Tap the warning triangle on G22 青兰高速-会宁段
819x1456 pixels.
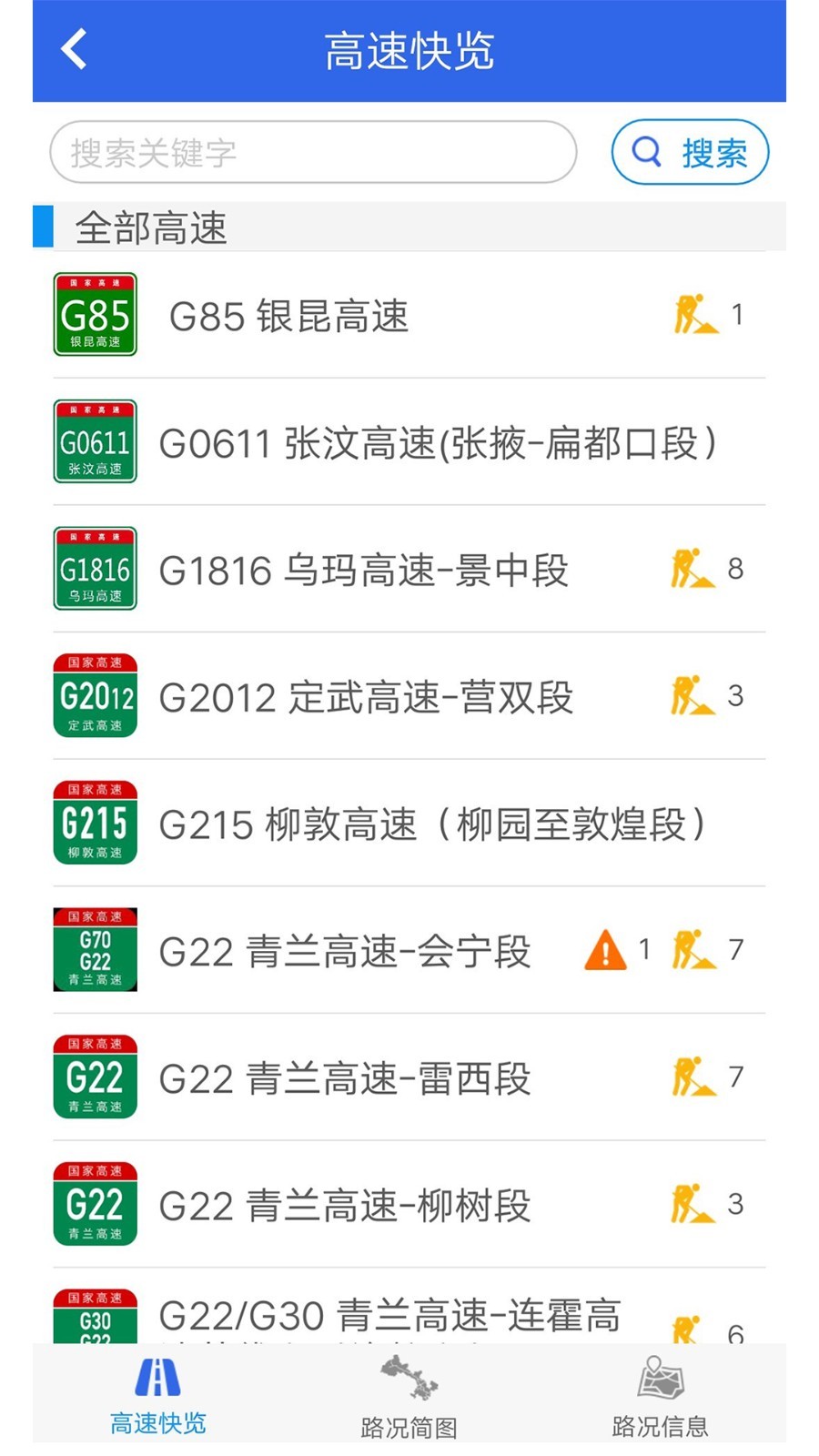point(605,949)
